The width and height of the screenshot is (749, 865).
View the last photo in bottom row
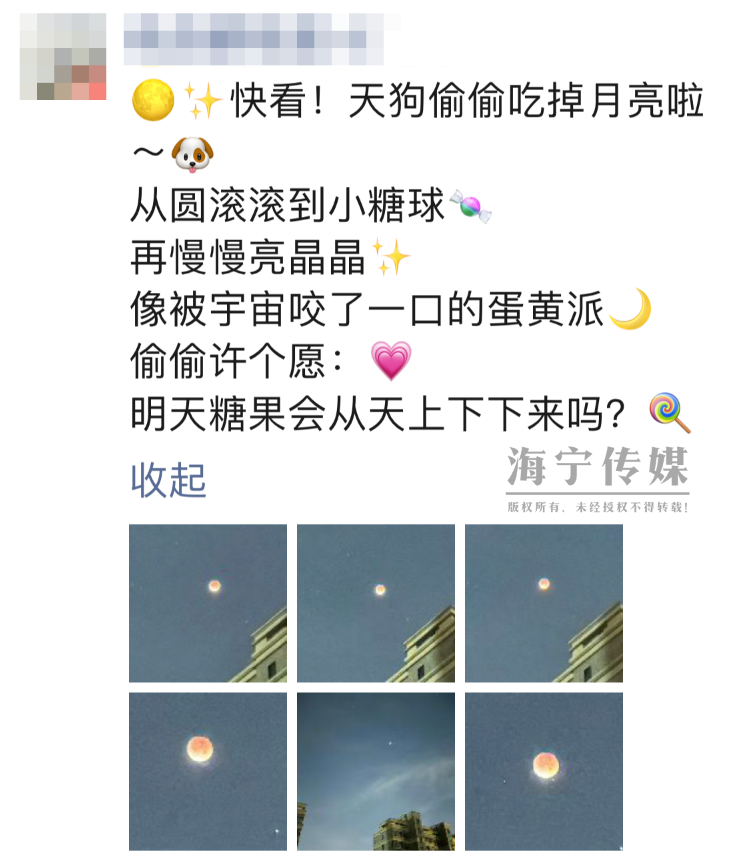coord(544,771)
